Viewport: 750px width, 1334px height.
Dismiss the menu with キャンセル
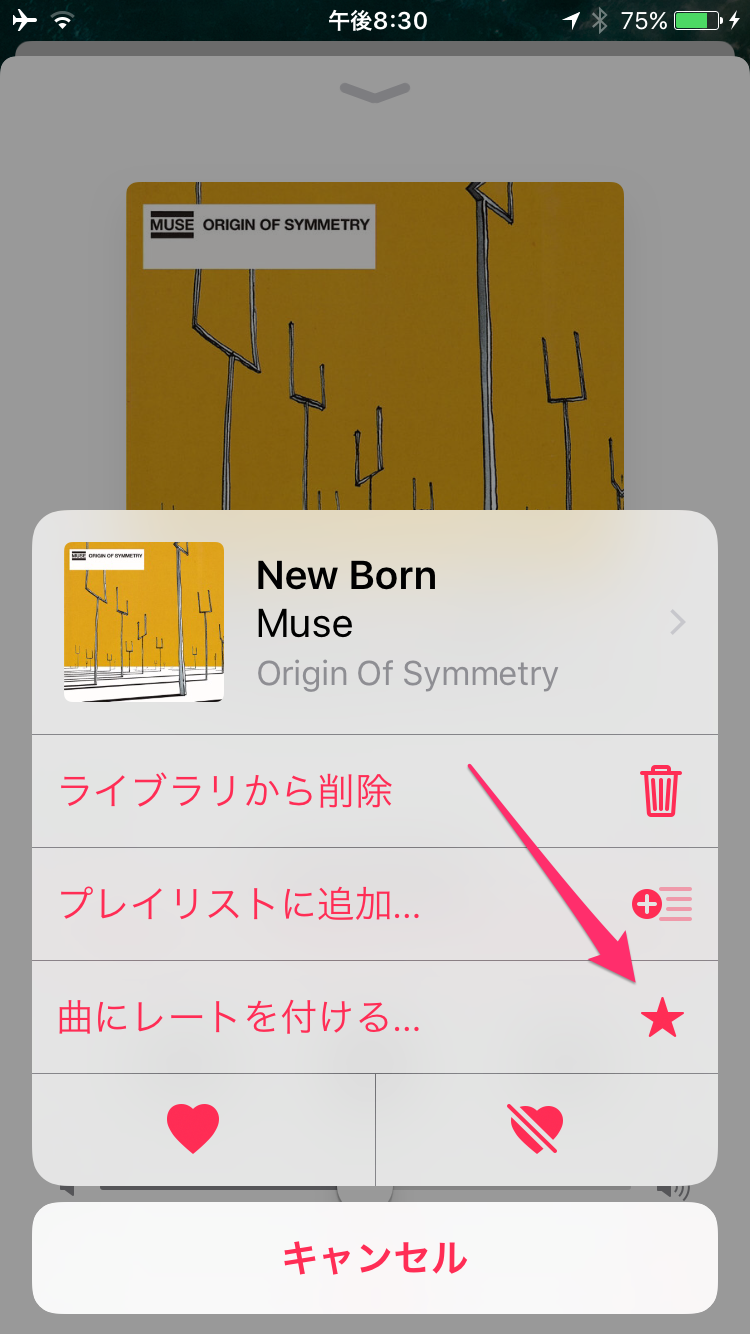pyautogui.click(x=375, y=1258)
